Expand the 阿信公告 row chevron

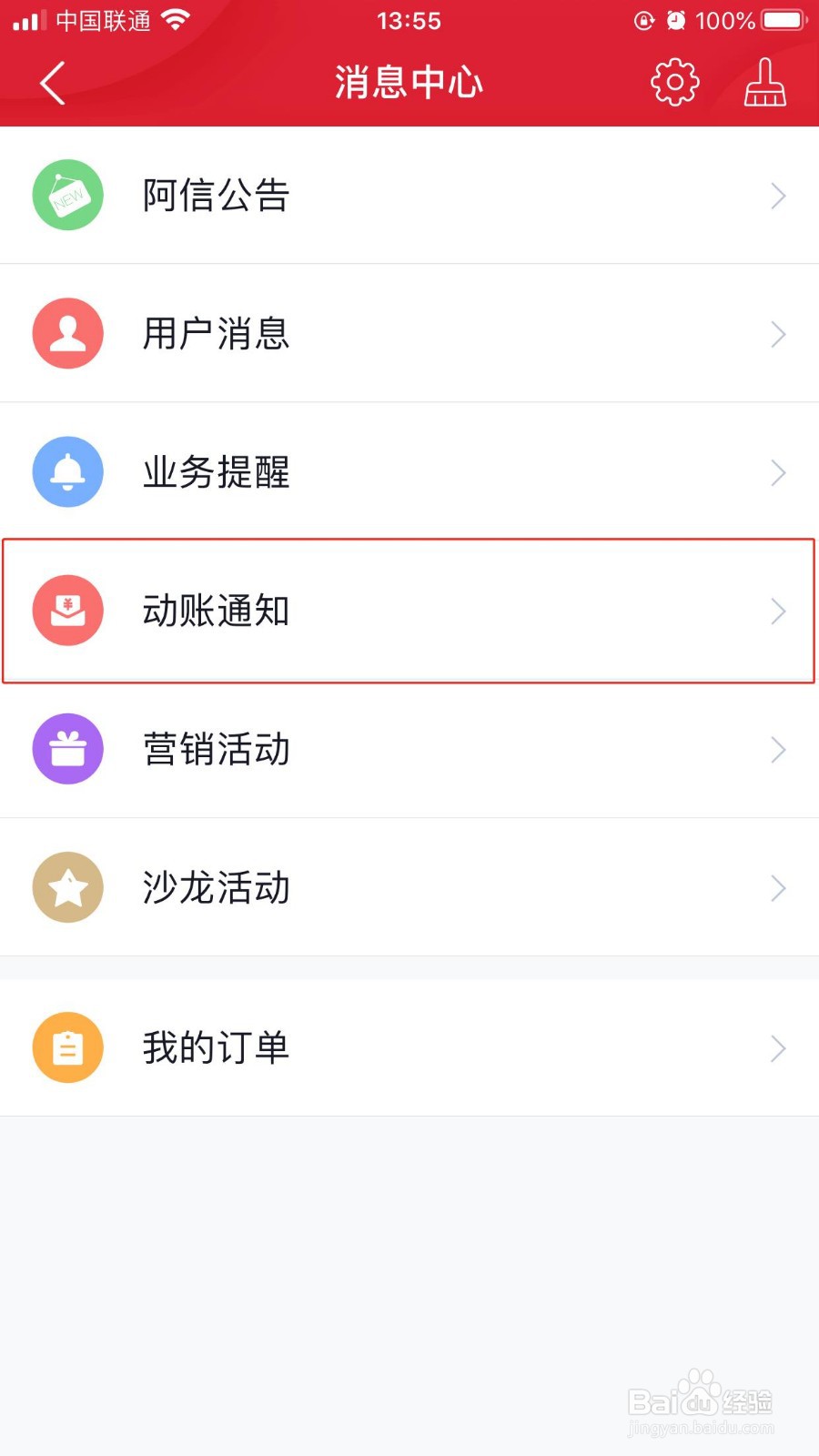778,195
